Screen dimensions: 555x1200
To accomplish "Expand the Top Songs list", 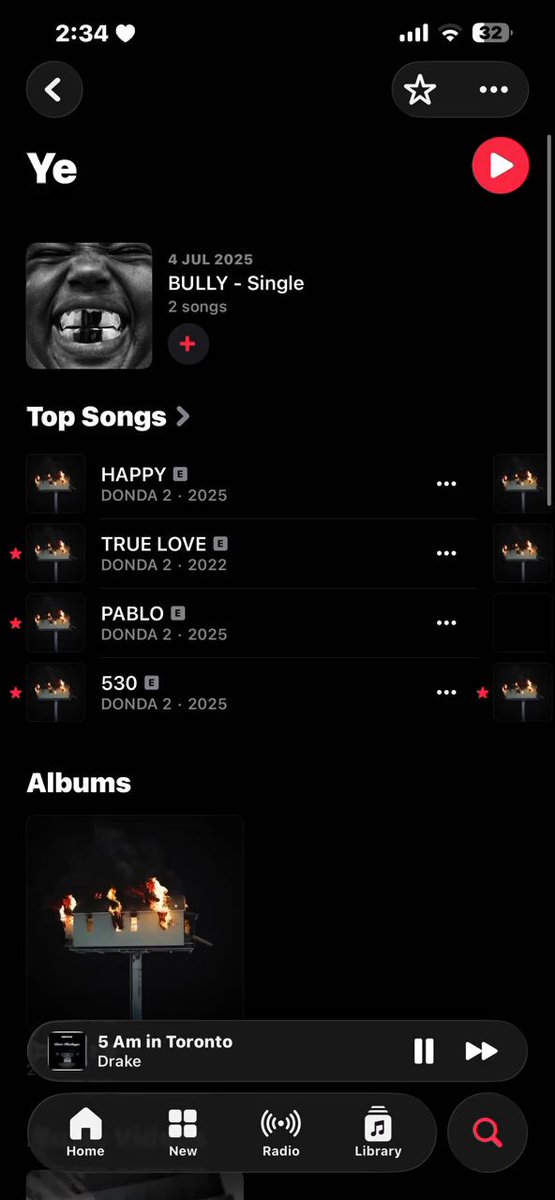I will point(108,417).
